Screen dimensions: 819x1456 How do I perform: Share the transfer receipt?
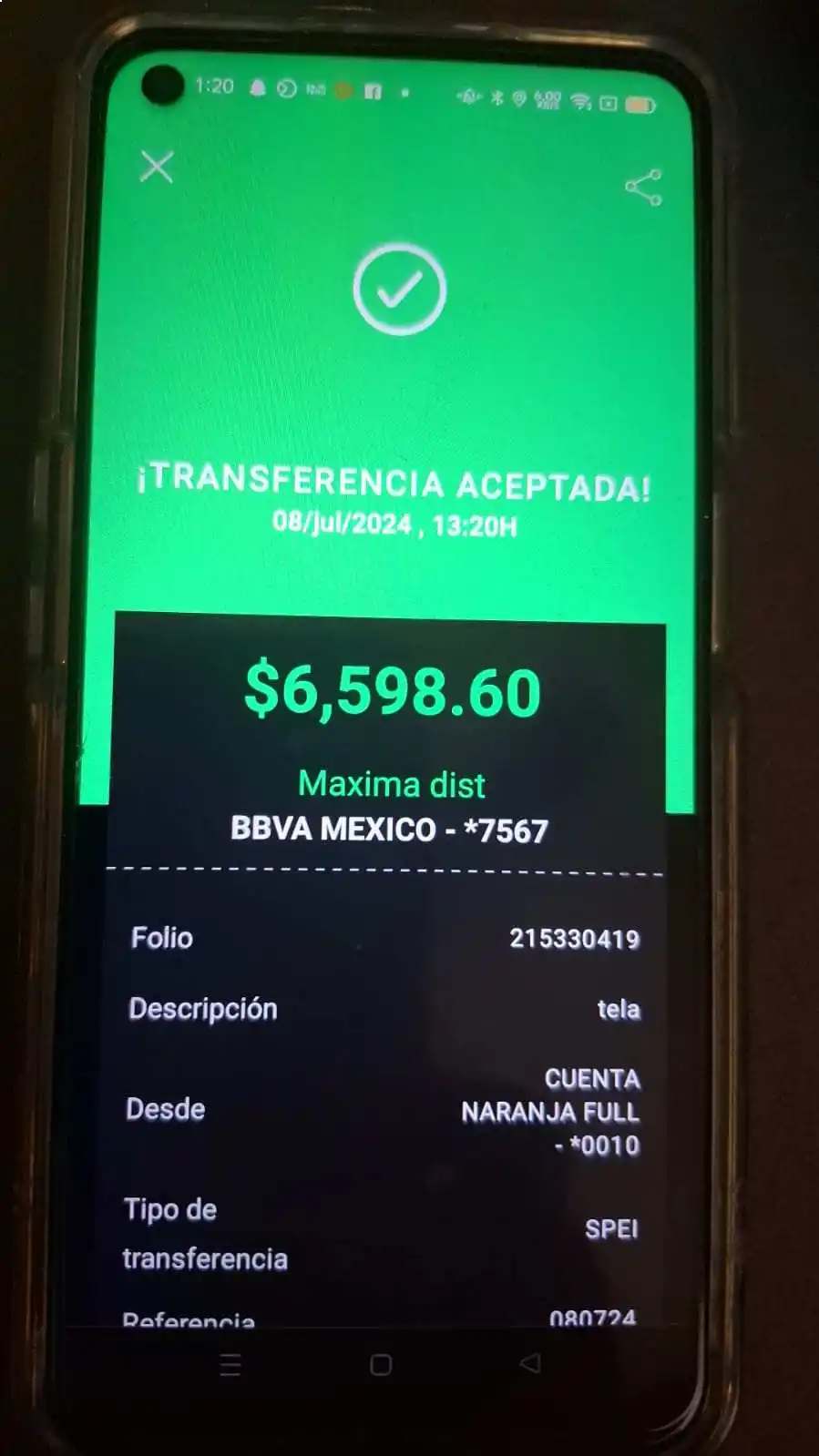pos(643,187)
